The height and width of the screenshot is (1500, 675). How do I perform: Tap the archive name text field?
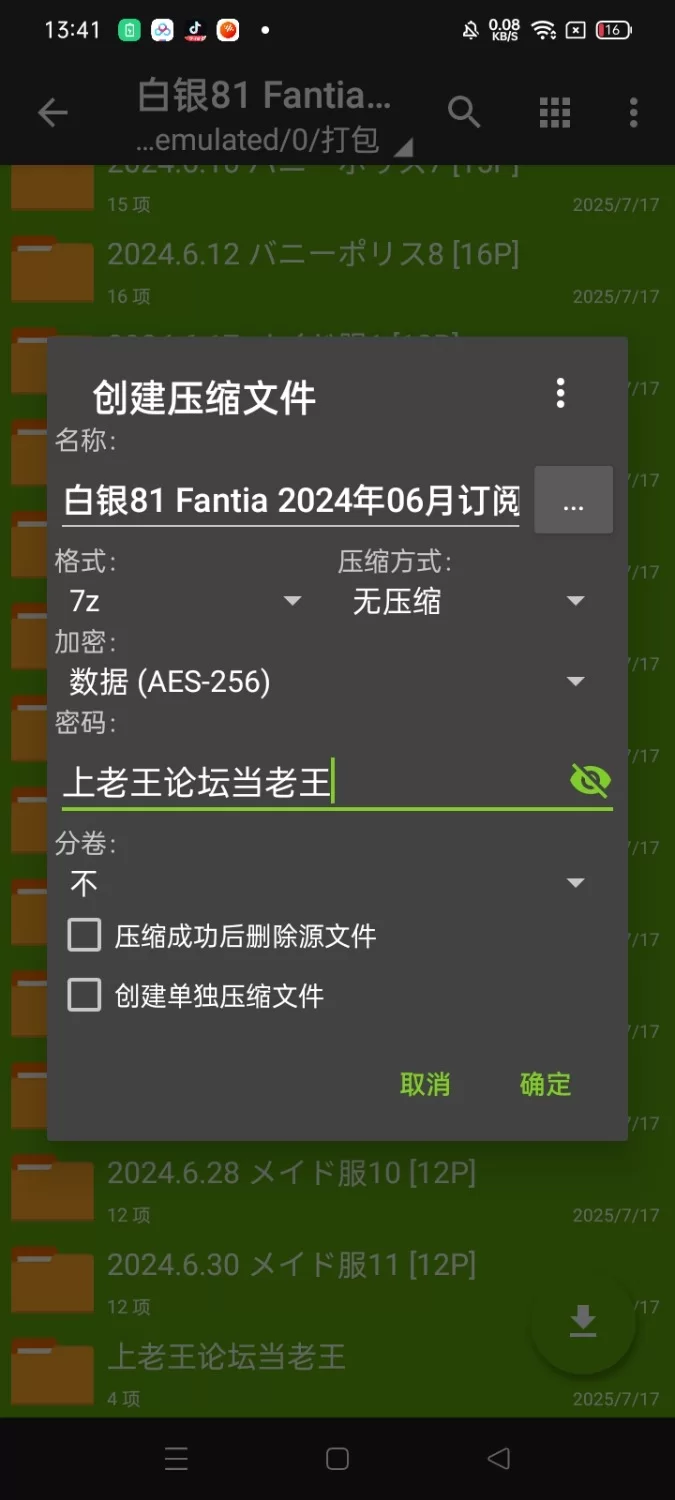tap(290, 500)
